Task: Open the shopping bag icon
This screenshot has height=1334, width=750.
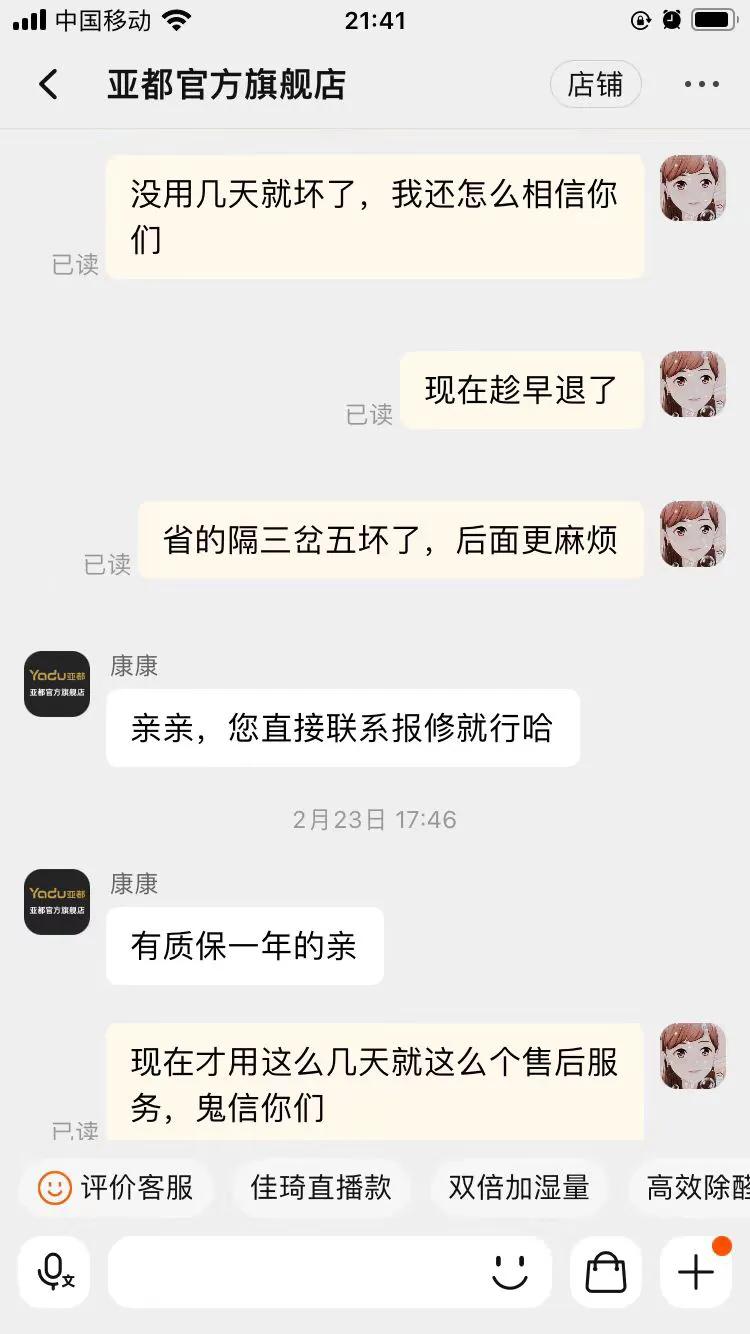Action: (x=605, y=1271)
